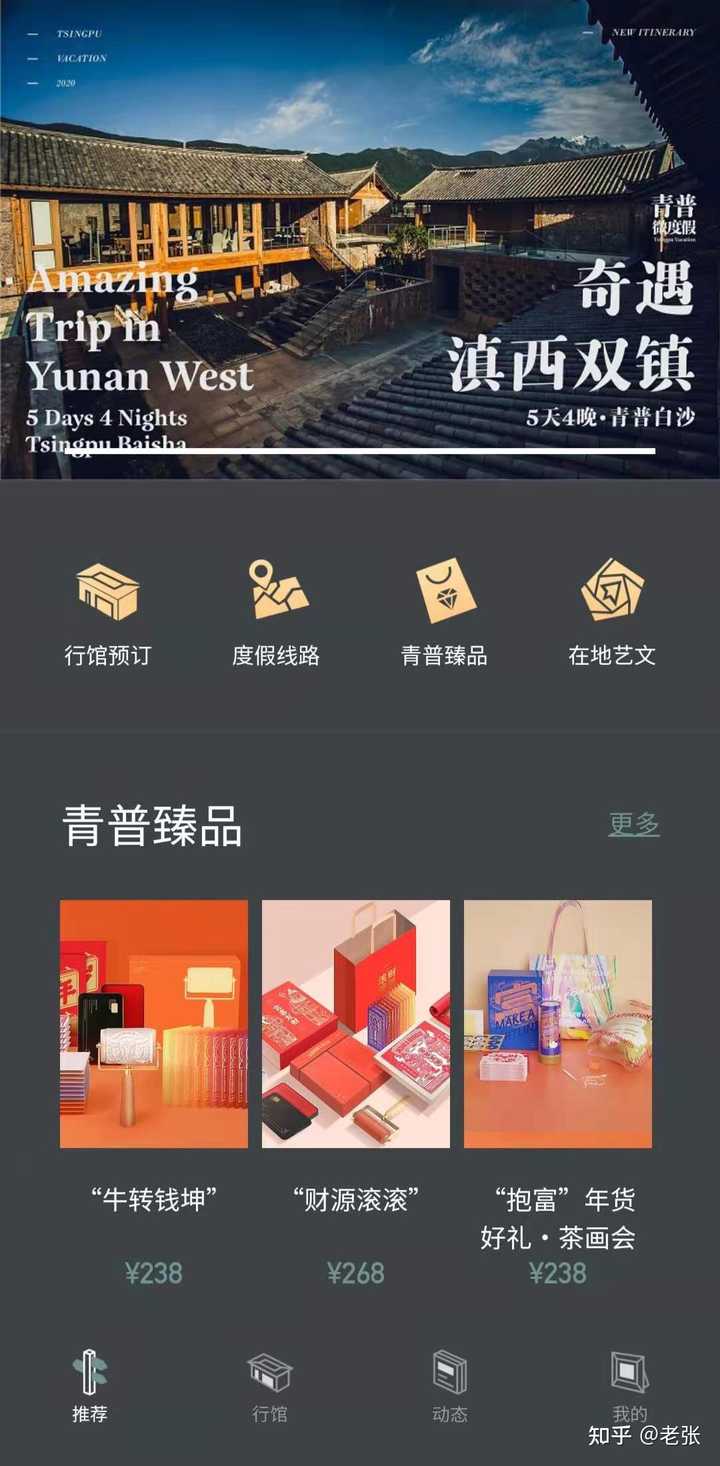Open 在地艺文 local arts section
720x1466 pixels.
point(612,612)
